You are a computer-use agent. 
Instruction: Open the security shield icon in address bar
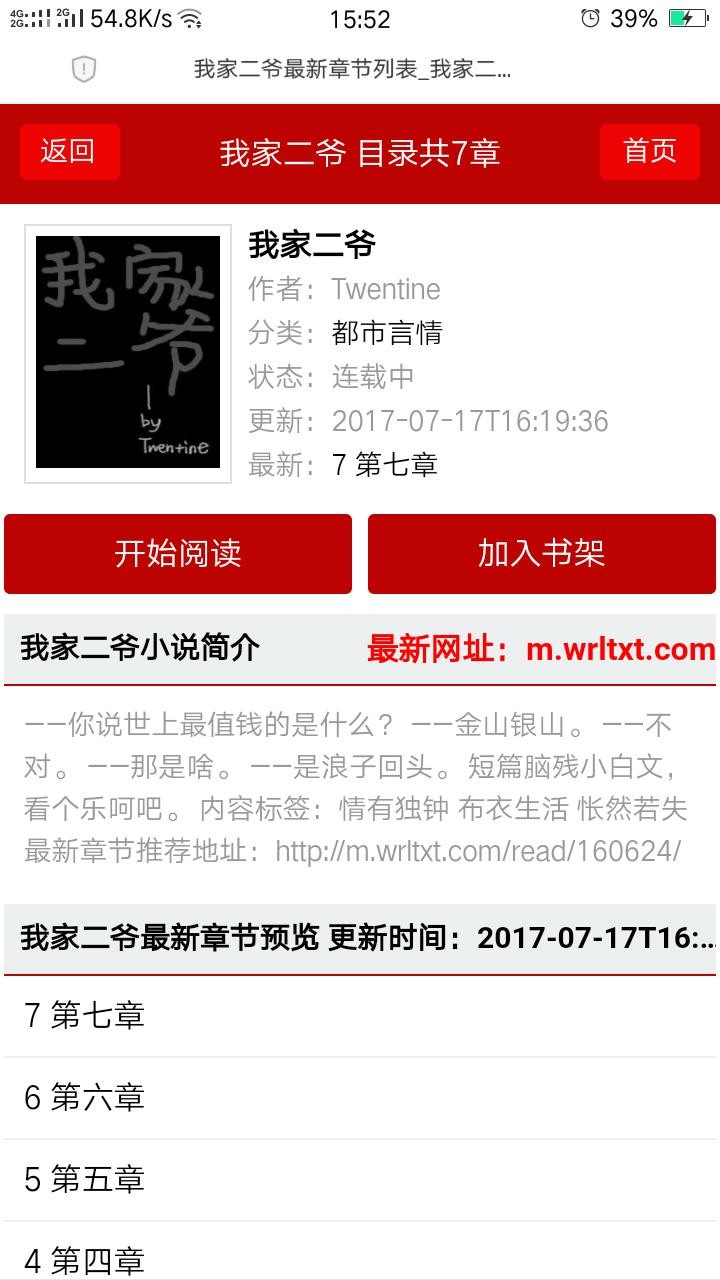(84, 69)
